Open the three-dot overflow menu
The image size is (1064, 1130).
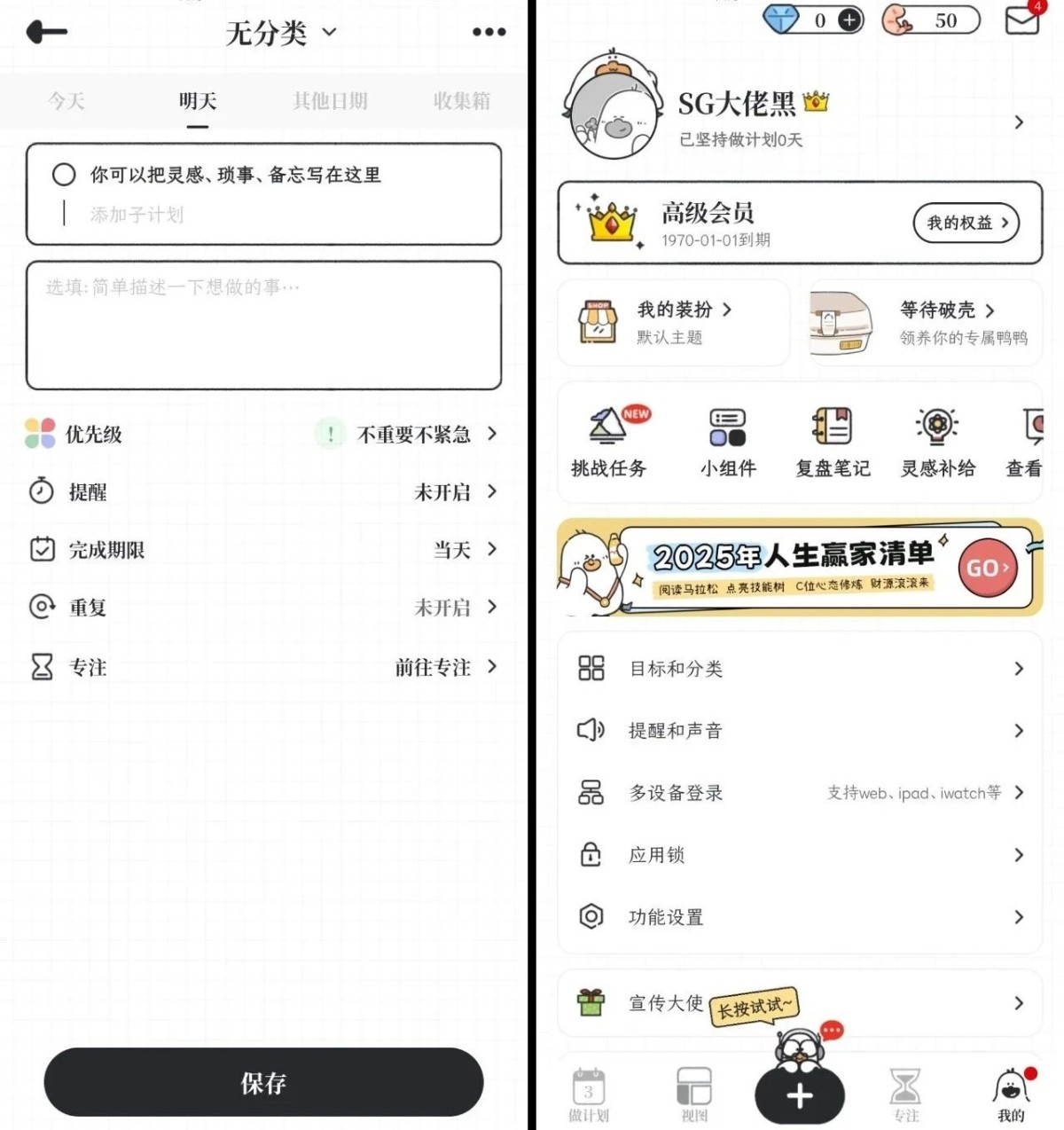489,33
